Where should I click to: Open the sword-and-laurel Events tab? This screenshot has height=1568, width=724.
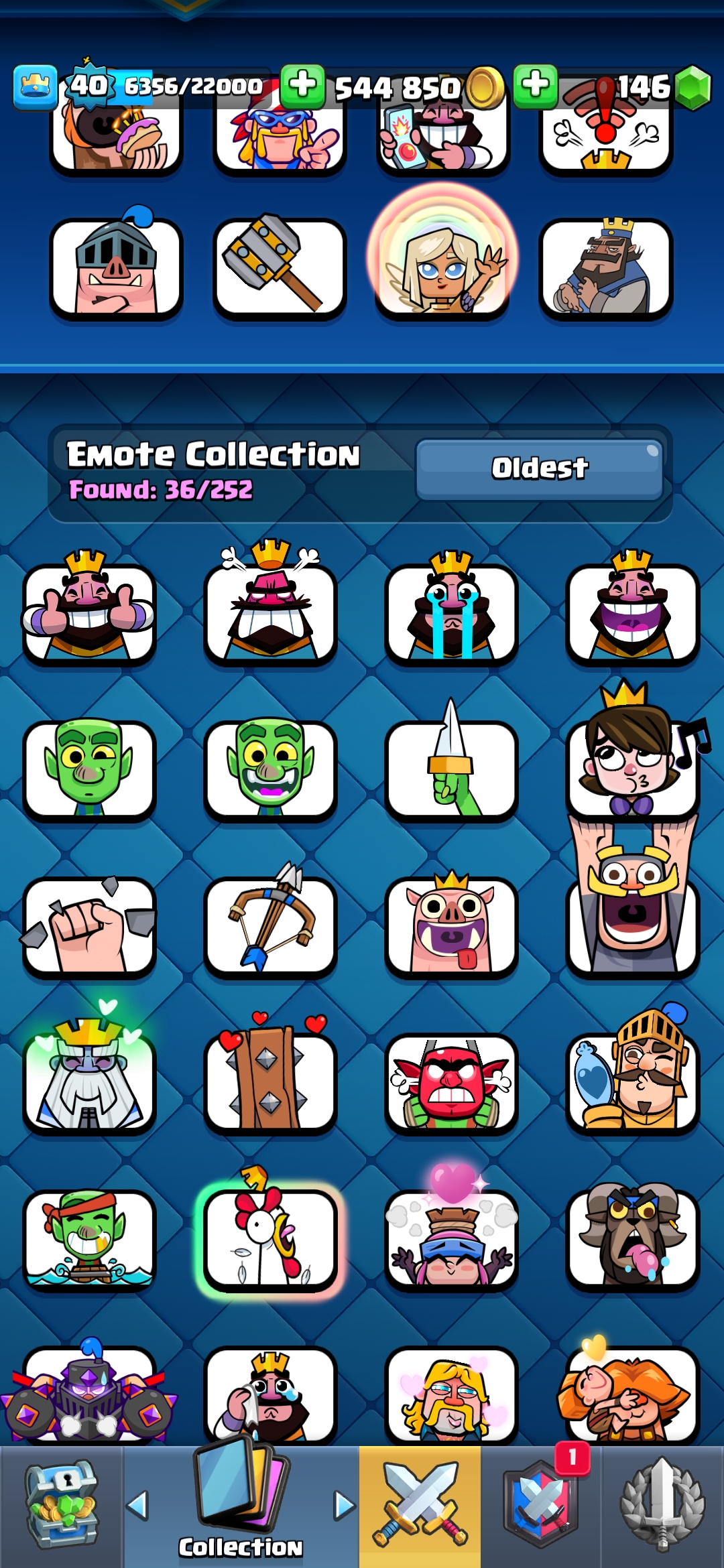662,1506
